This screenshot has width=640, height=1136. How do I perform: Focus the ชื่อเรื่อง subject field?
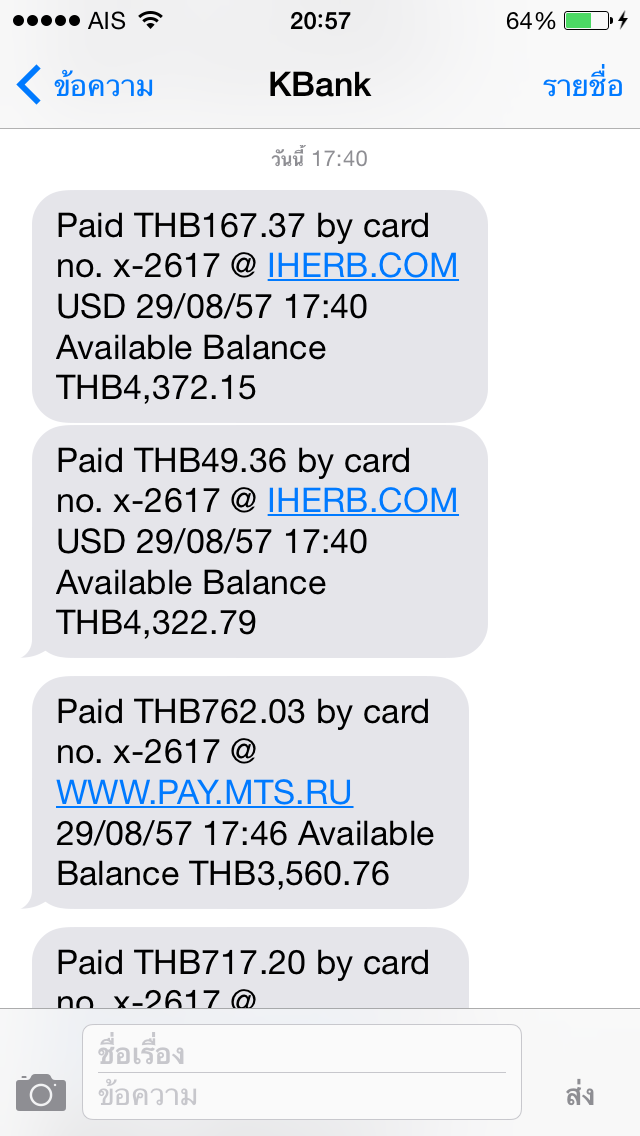[x=302, y=1053]
